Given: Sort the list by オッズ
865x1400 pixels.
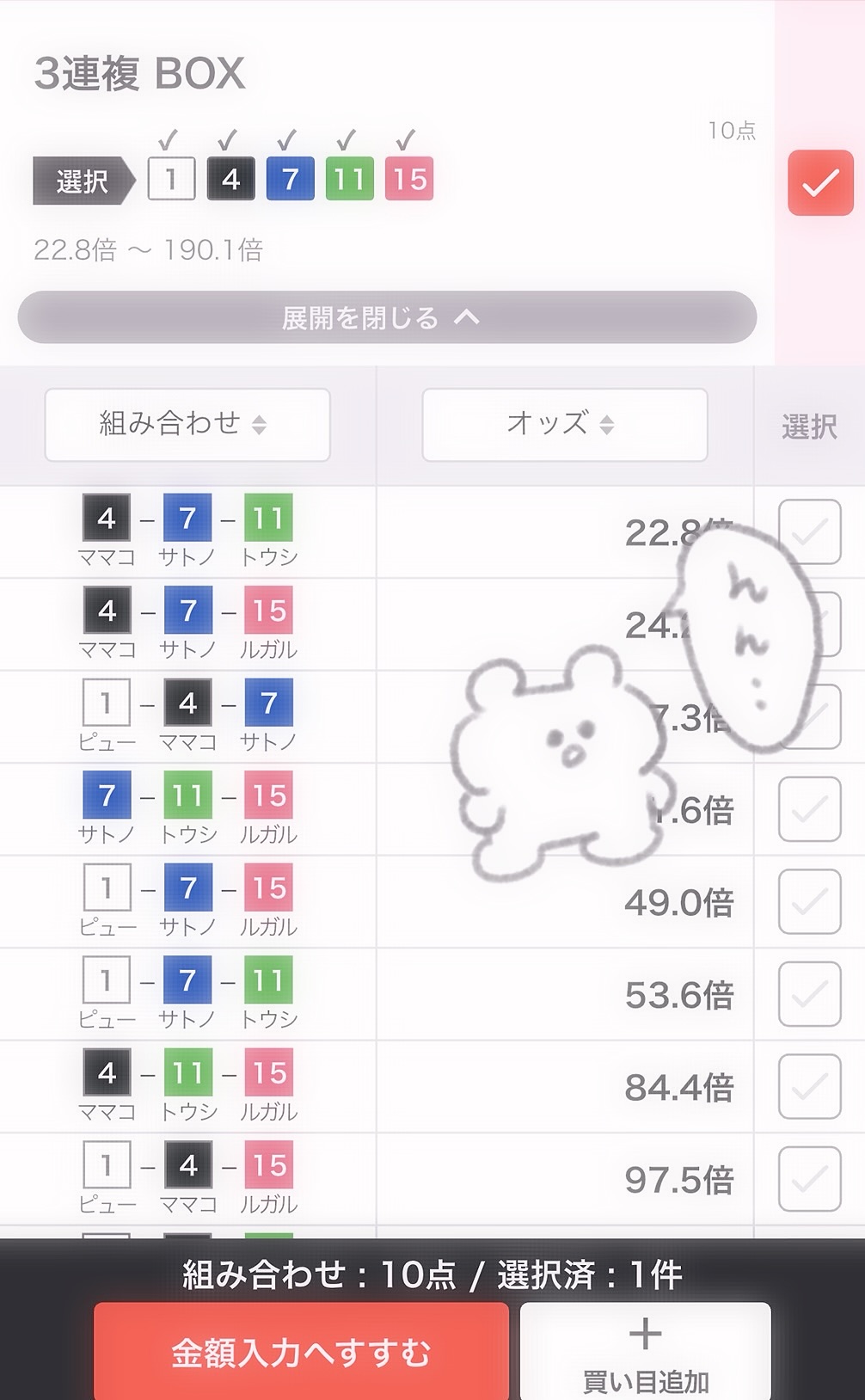Looking at the screenshot, I should (564, 424).
